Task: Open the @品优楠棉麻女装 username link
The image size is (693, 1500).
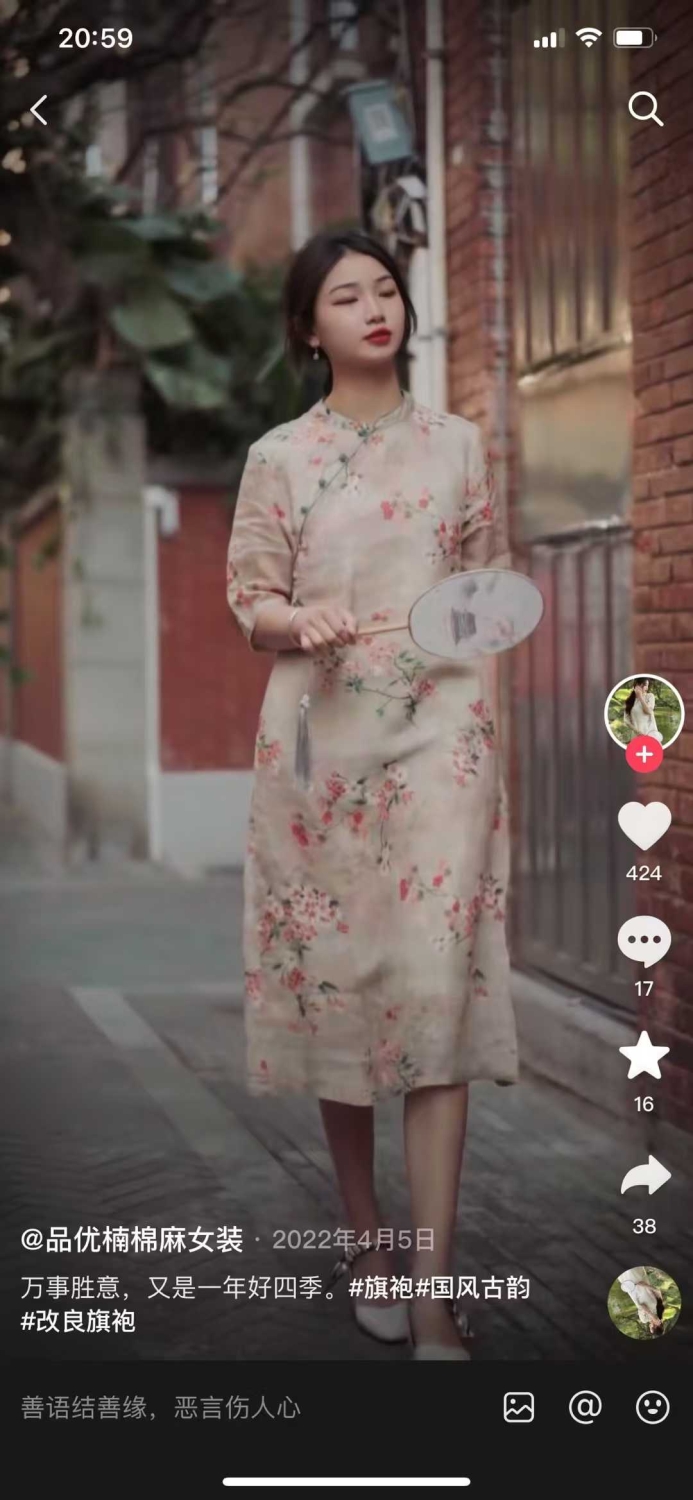Action: tap(132, 1240)
